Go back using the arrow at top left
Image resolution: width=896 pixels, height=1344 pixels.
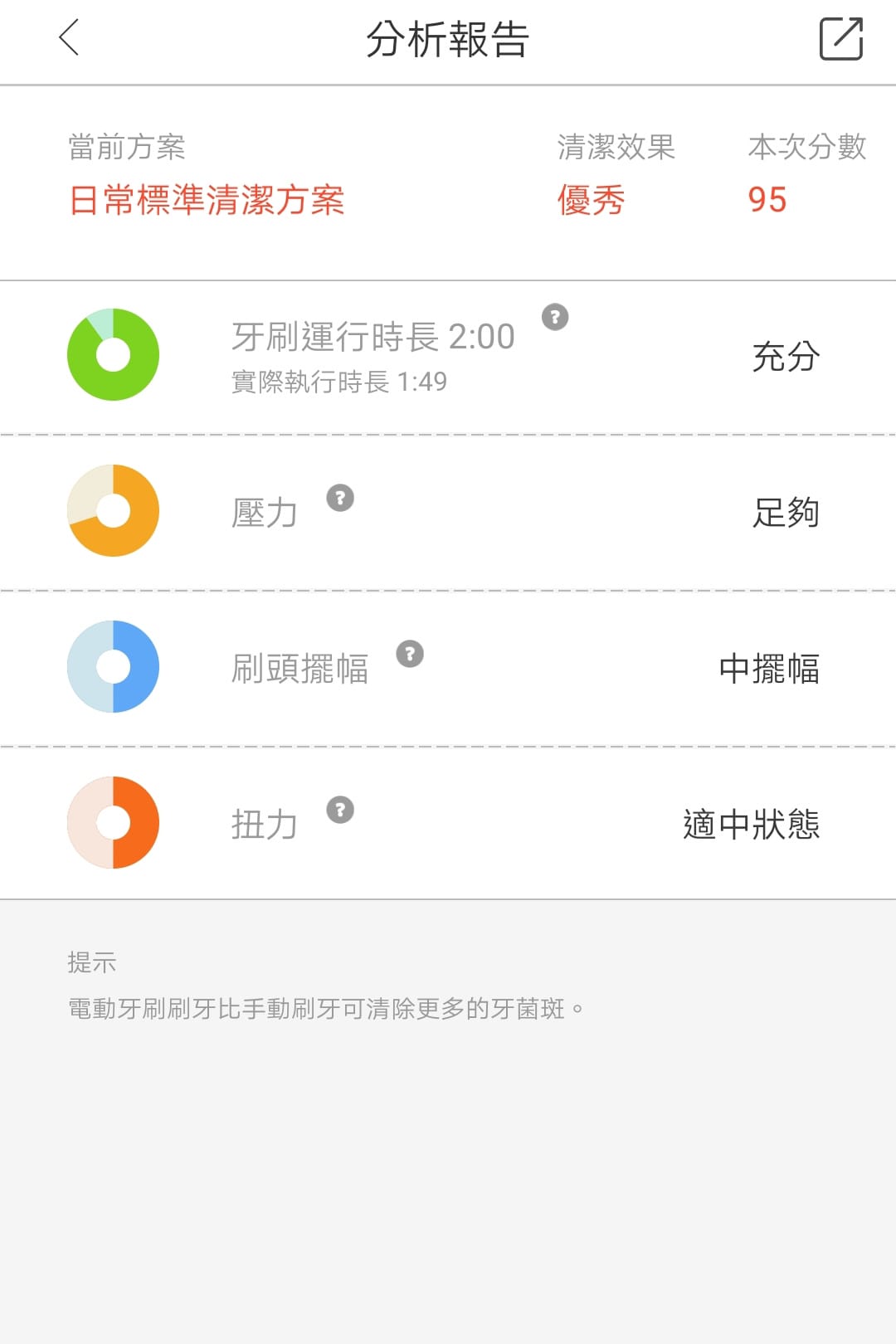pyautogui.click(x=70, y=39)
